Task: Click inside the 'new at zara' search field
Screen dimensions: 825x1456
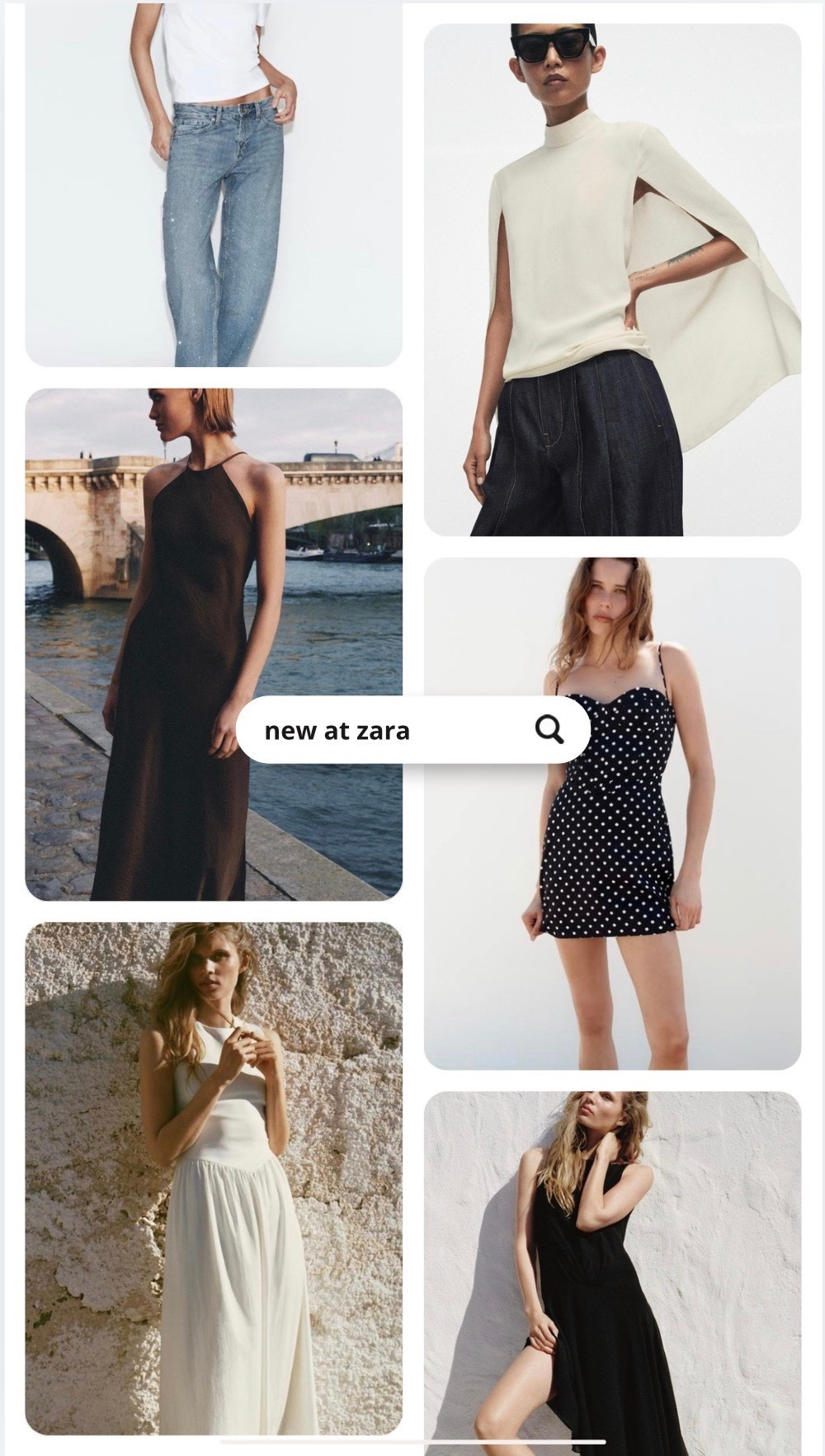Action: click(x=338, y=729)
